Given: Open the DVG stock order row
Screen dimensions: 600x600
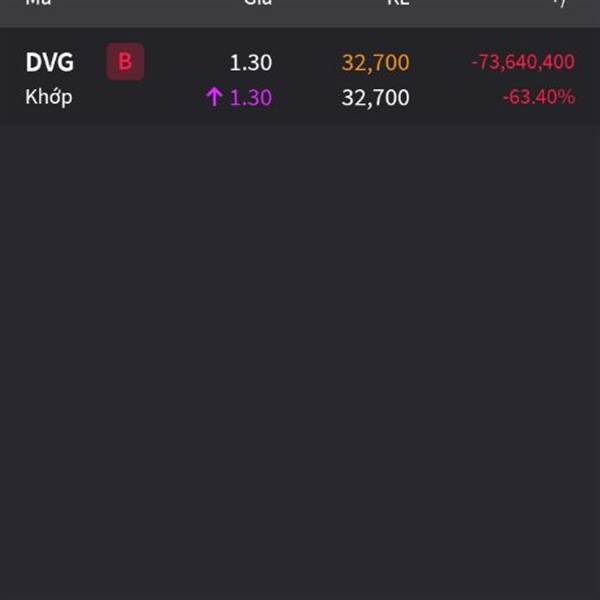Looking at the screenshot, I should (300, 76).
